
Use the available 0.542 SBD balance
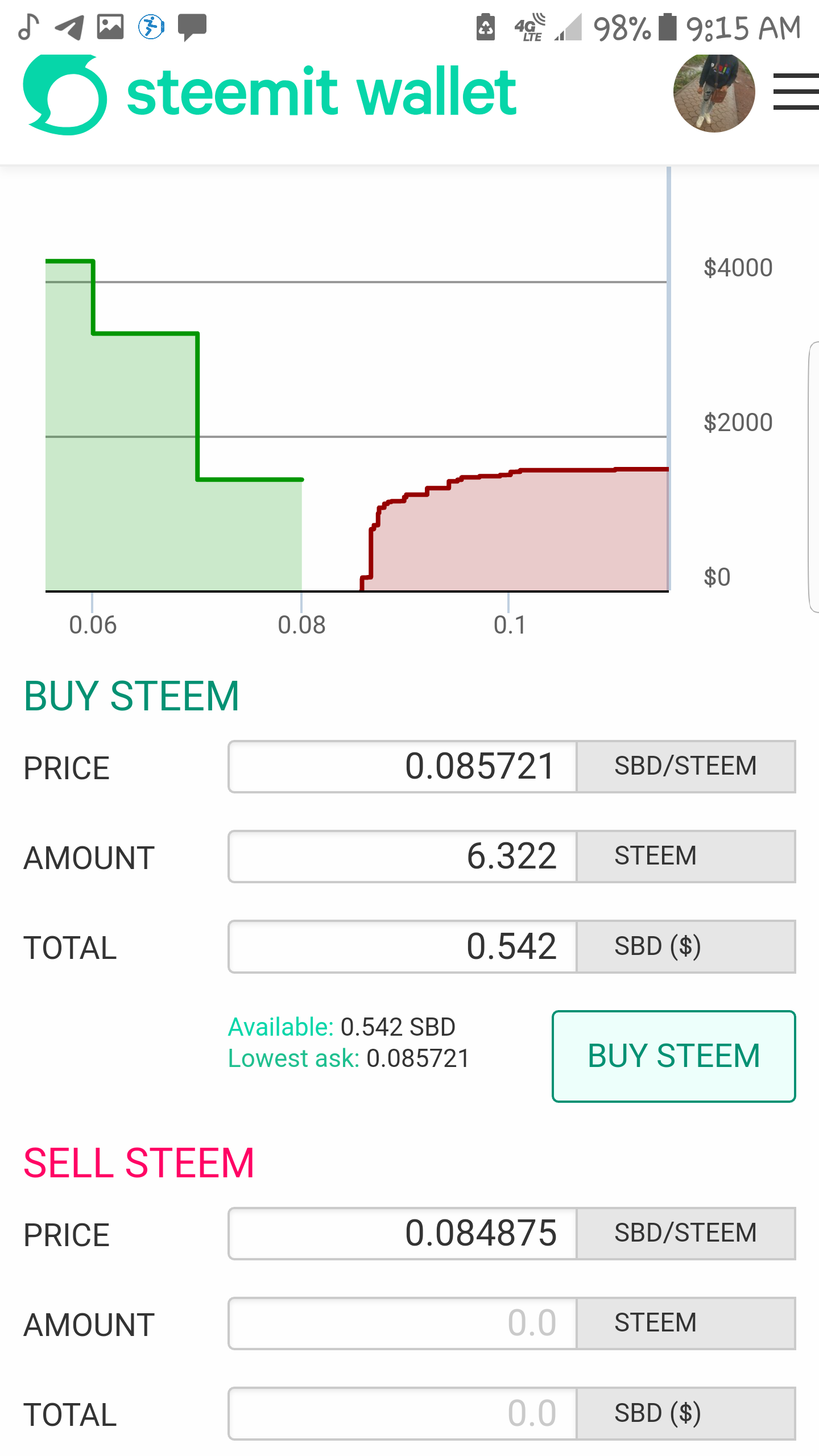pos(398,1027)
